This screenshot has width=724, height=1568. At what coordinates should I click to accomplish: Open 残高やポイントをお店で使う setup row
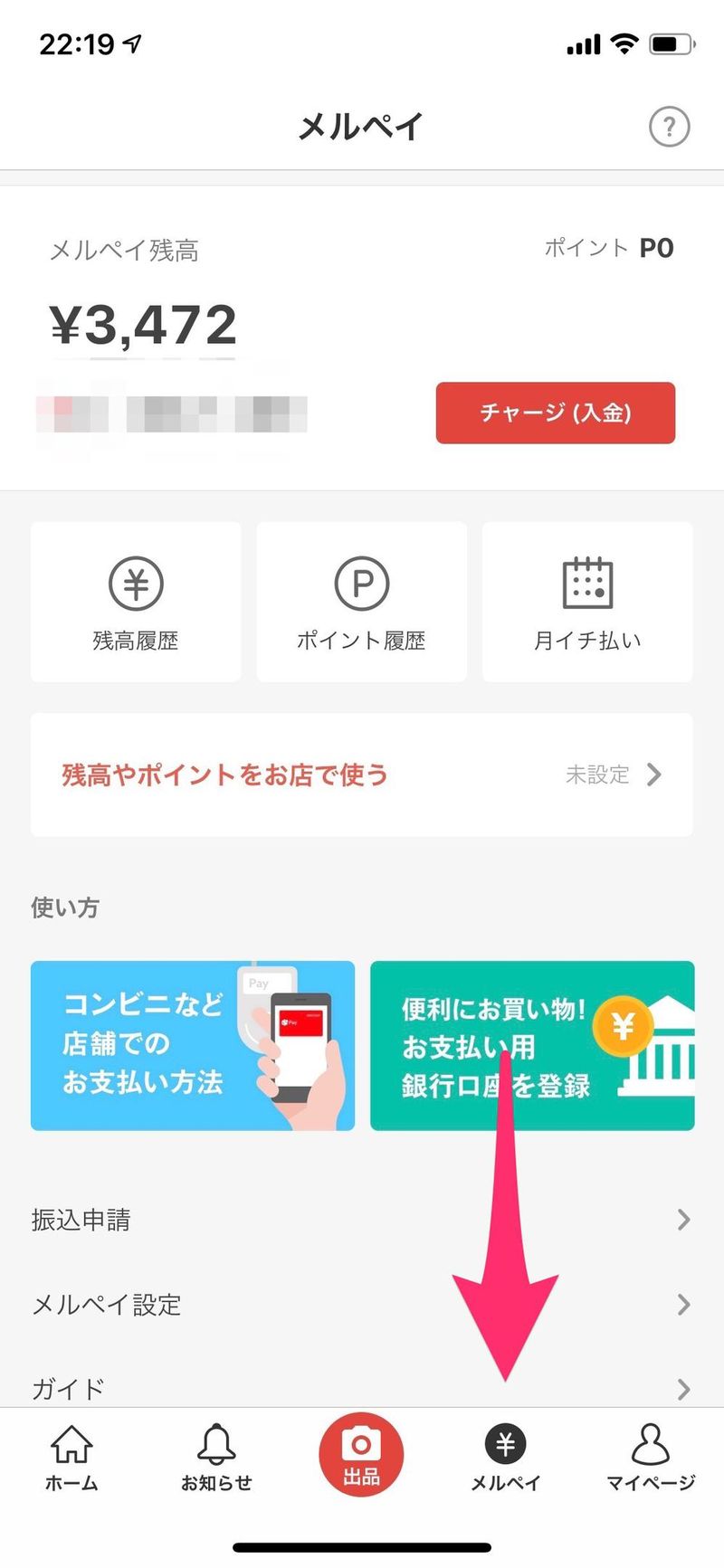[361, 774]
